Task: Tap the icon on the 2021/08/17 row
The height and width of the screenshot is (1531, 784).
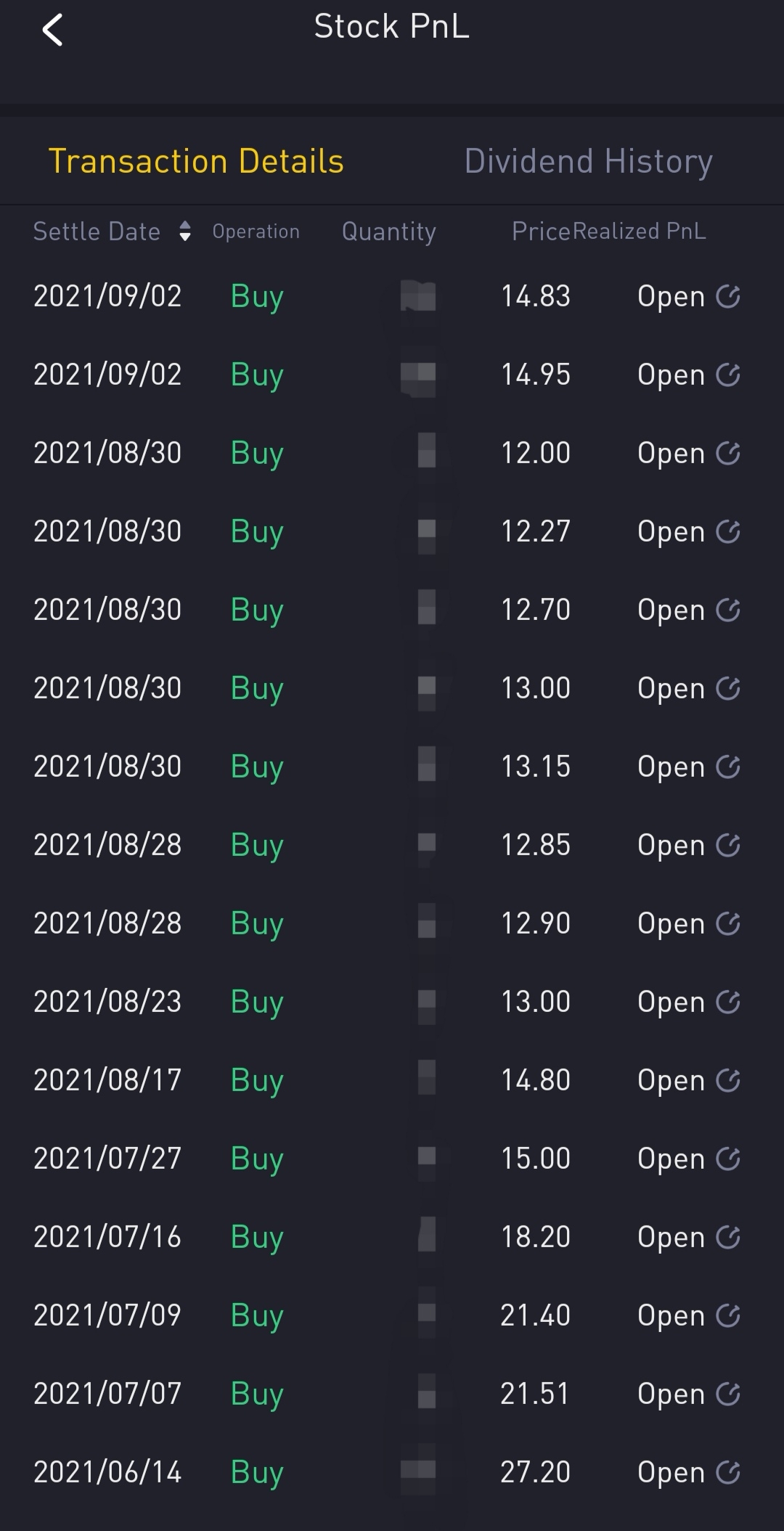Action: click(x=728, y=1080)
